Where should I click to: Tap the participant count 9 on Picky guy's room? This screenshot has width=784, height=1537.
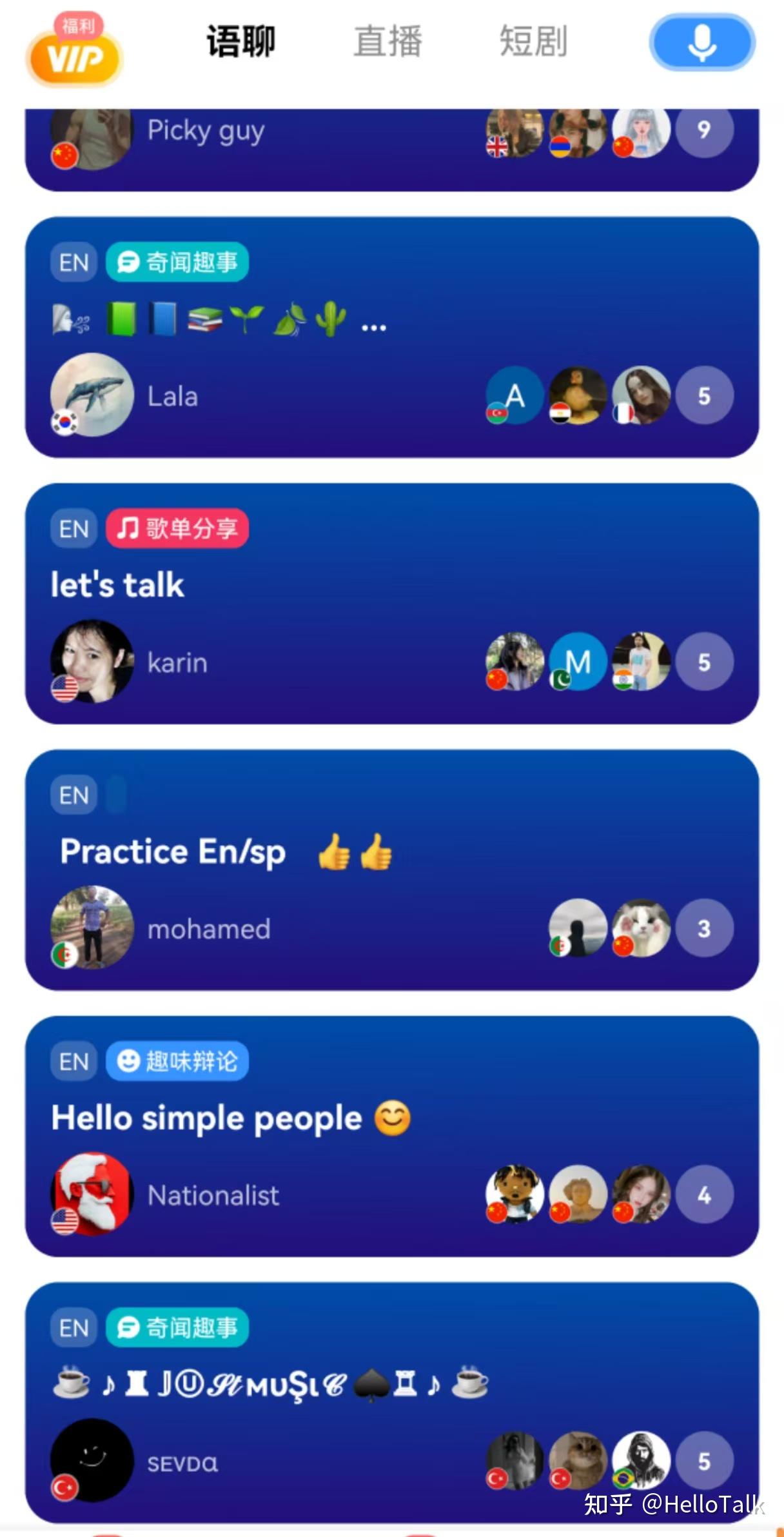click(703, 130)
